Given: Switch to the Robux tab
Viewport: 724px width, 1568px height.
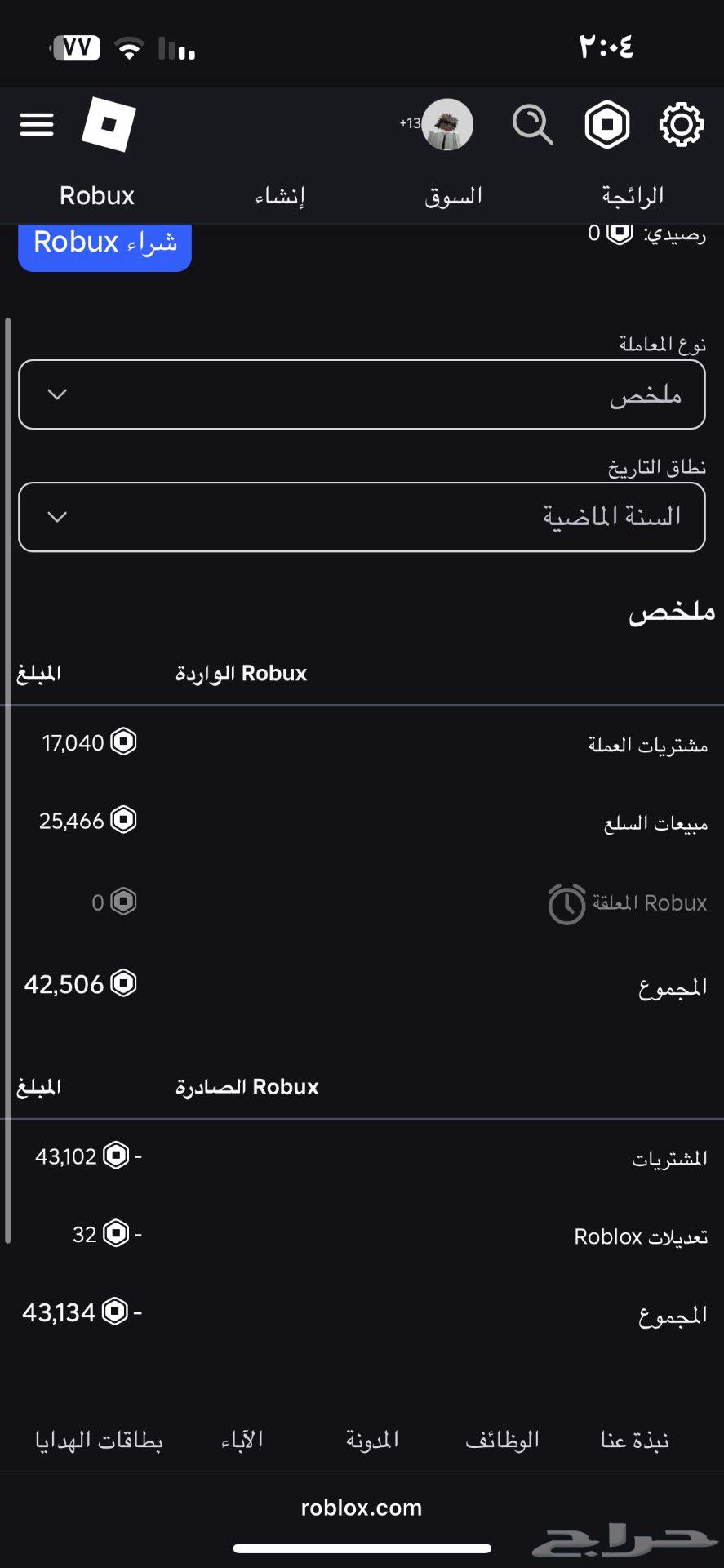Looking at the screenshot, I should [95, 195].
